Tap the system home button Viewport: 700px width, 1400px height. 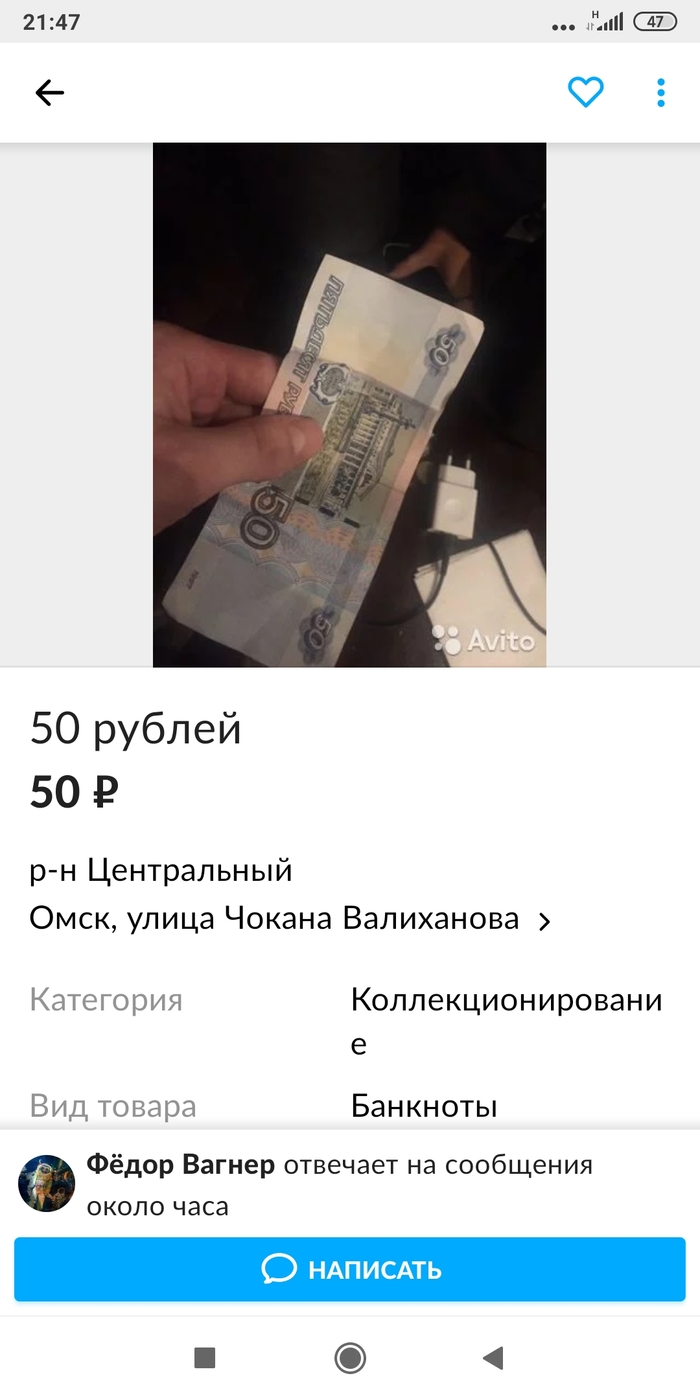point(350,1357)
